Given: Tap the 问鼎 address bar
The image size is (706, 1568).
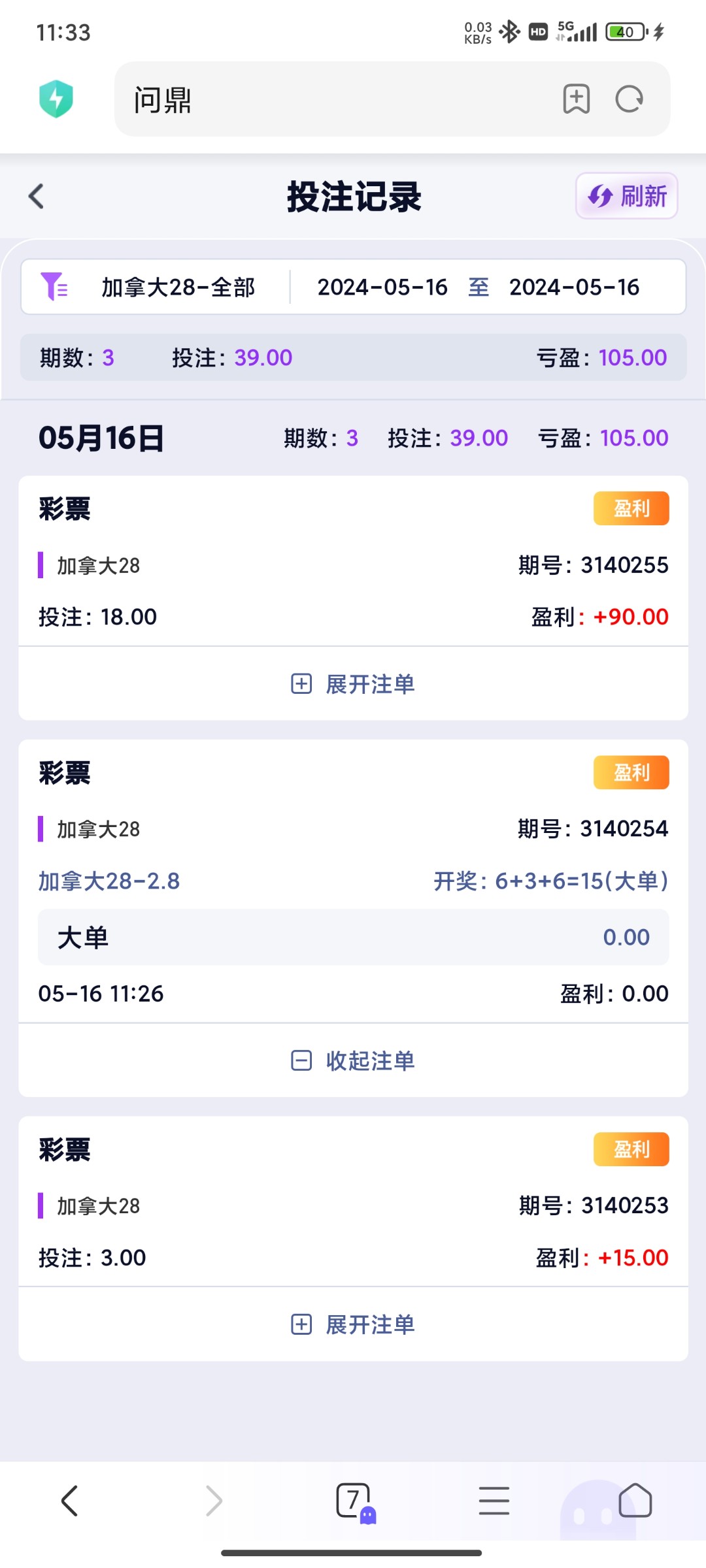Looking at the screenshot, I should click(327, 99).
